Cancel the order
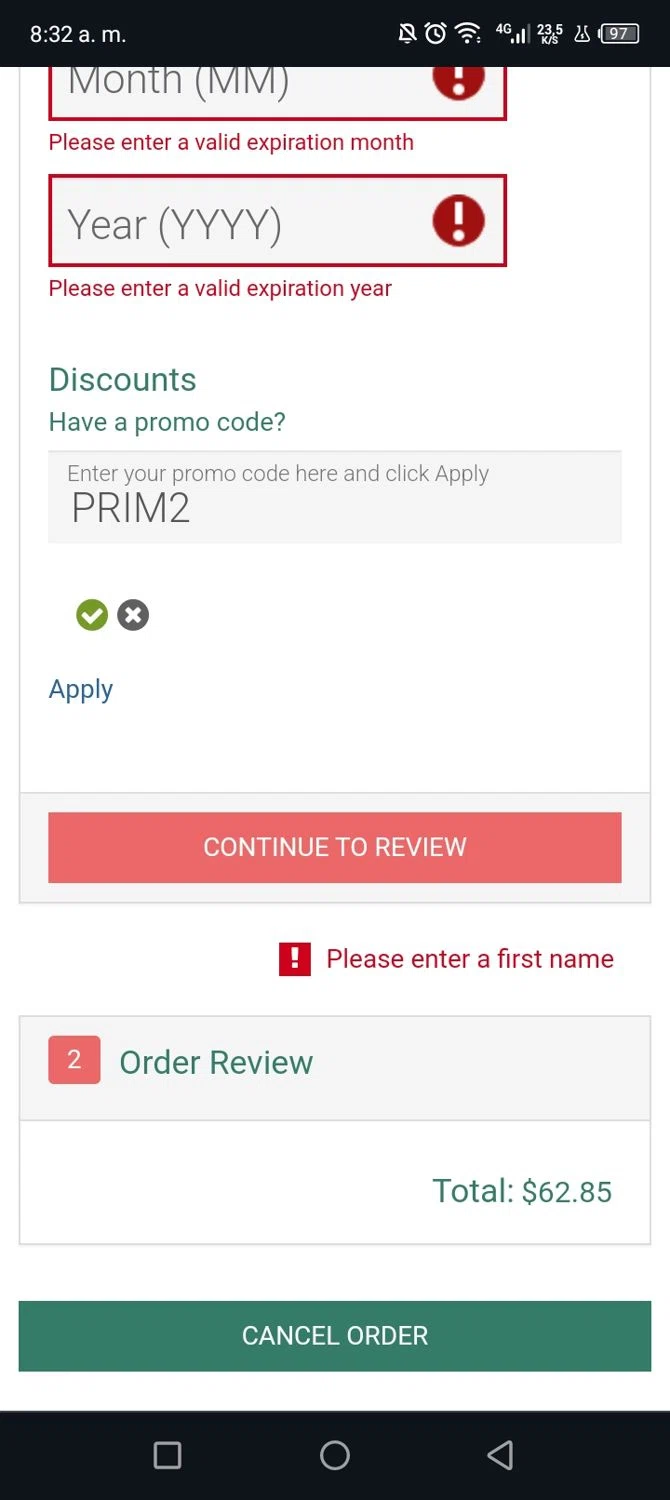The image size is (670, 1500). coord(334,1336)
